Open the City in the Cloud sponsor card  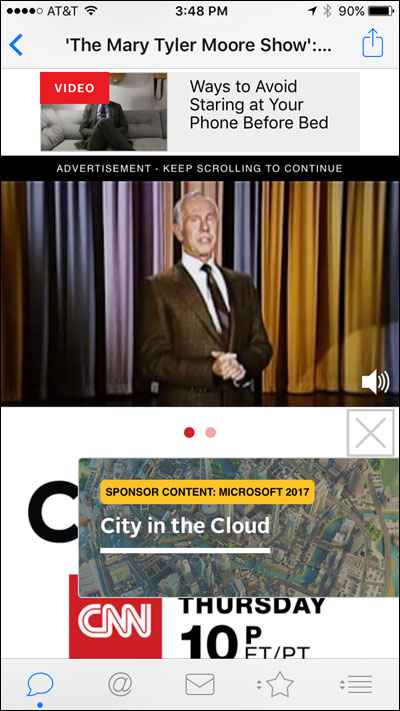pyautogui.click(x=239, y=527)
